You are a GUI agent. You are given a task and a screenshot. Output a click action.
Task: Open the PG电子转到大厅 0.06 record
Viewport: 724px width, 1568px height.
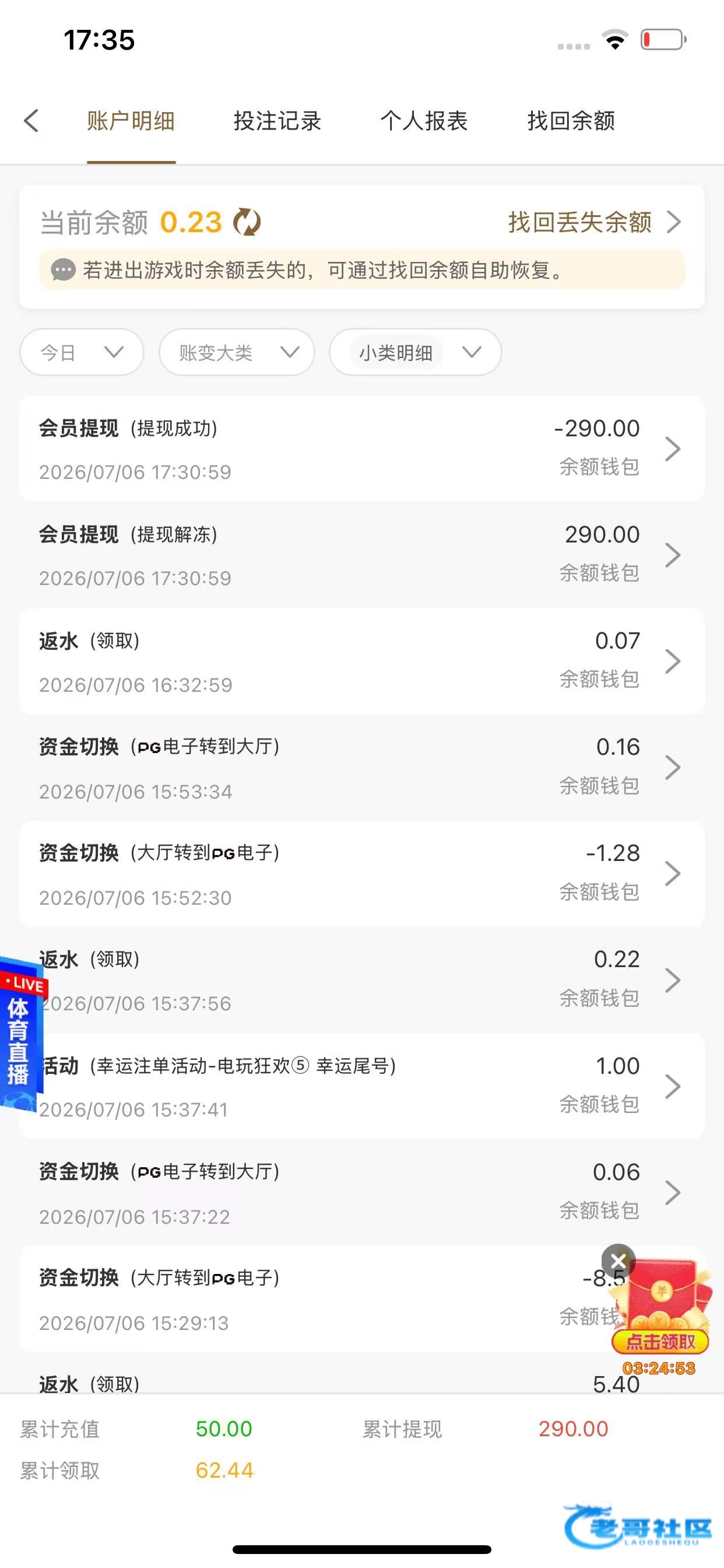coord(362,1192)
